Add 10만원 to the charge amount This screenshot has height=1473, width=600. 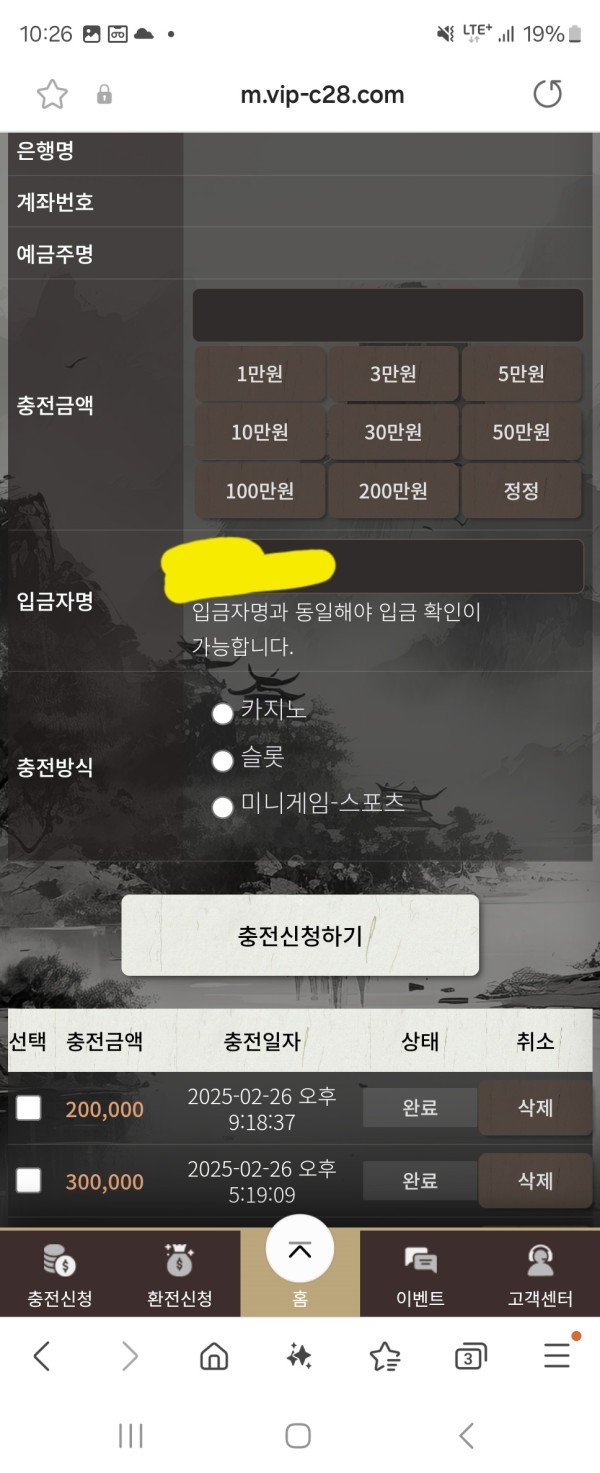coord(260,432)
